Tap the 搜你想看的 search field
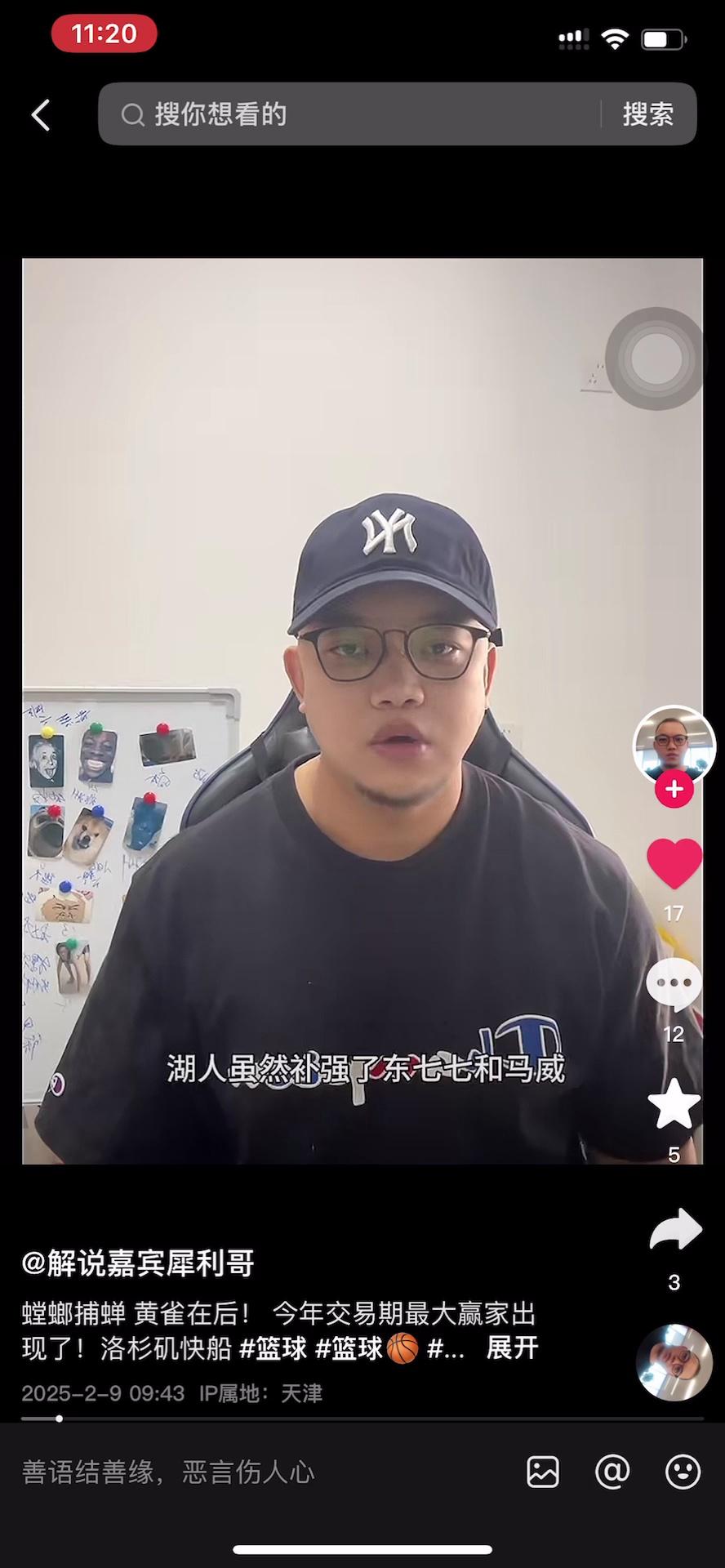Viewport: 725px width, 1568px height. pyautogui.click(x=351, y=114)
